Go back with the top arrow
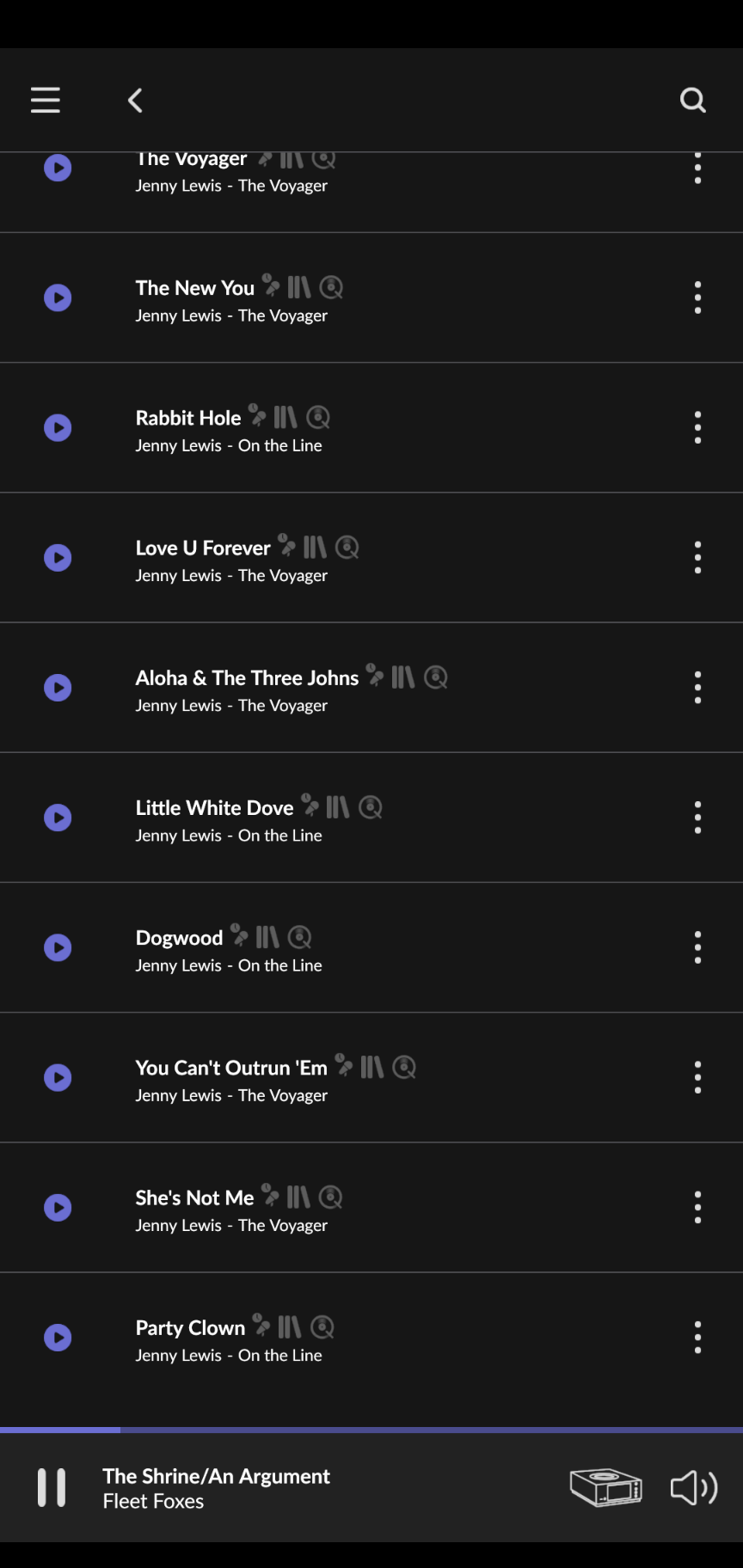The height and width of the screenshot is (1568, 743). tap(135, 101)
